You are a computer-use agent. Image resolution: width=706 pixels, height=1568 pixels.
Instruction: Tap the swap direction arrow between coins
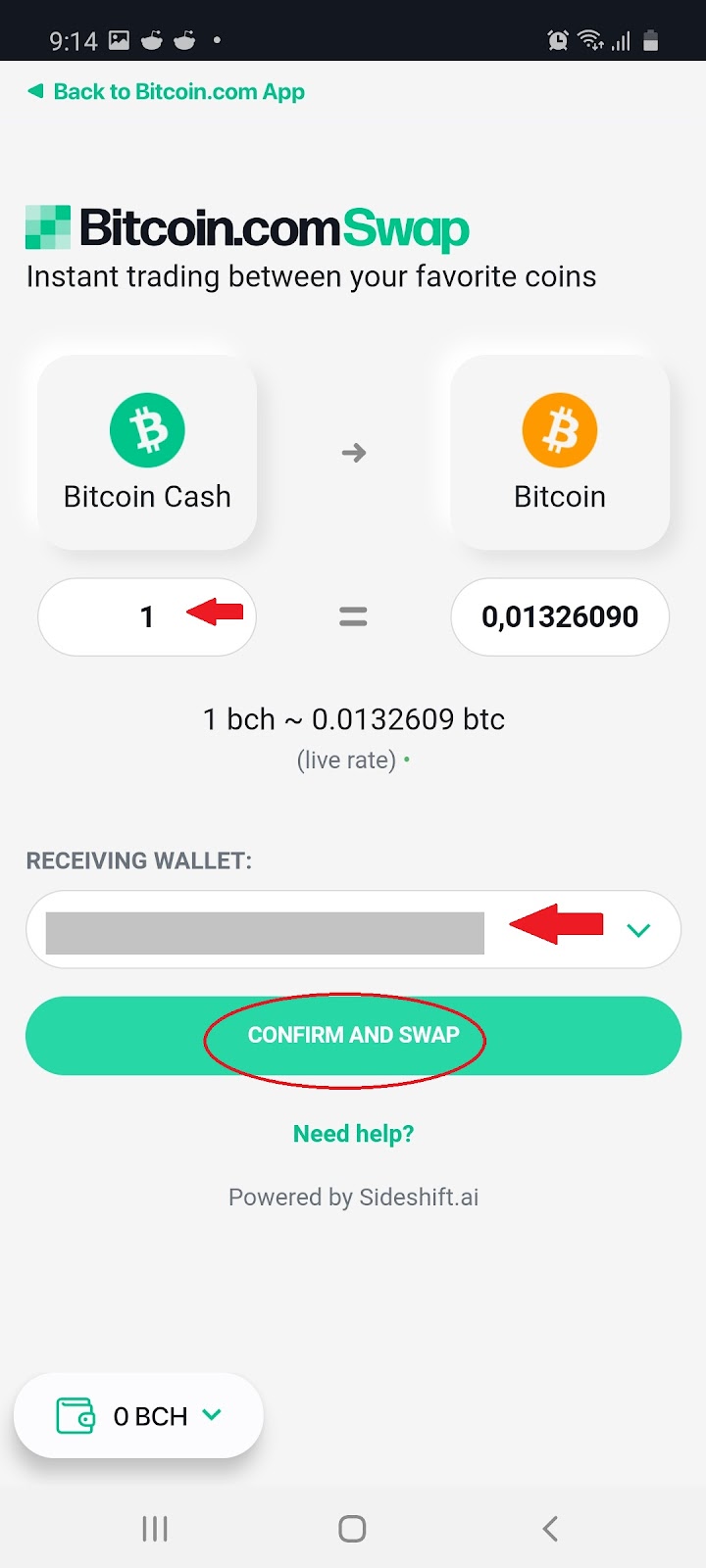tap(353, 453)
